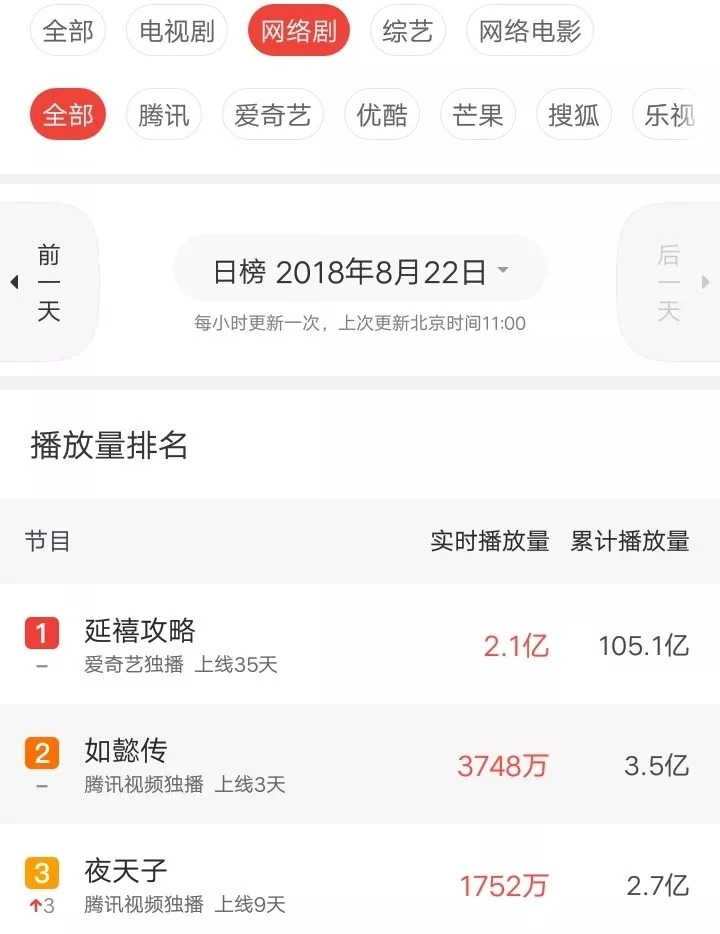Filter by the 芒果 platform
The height and width of the screenshot is (934, 720).
tap(478, 115)
